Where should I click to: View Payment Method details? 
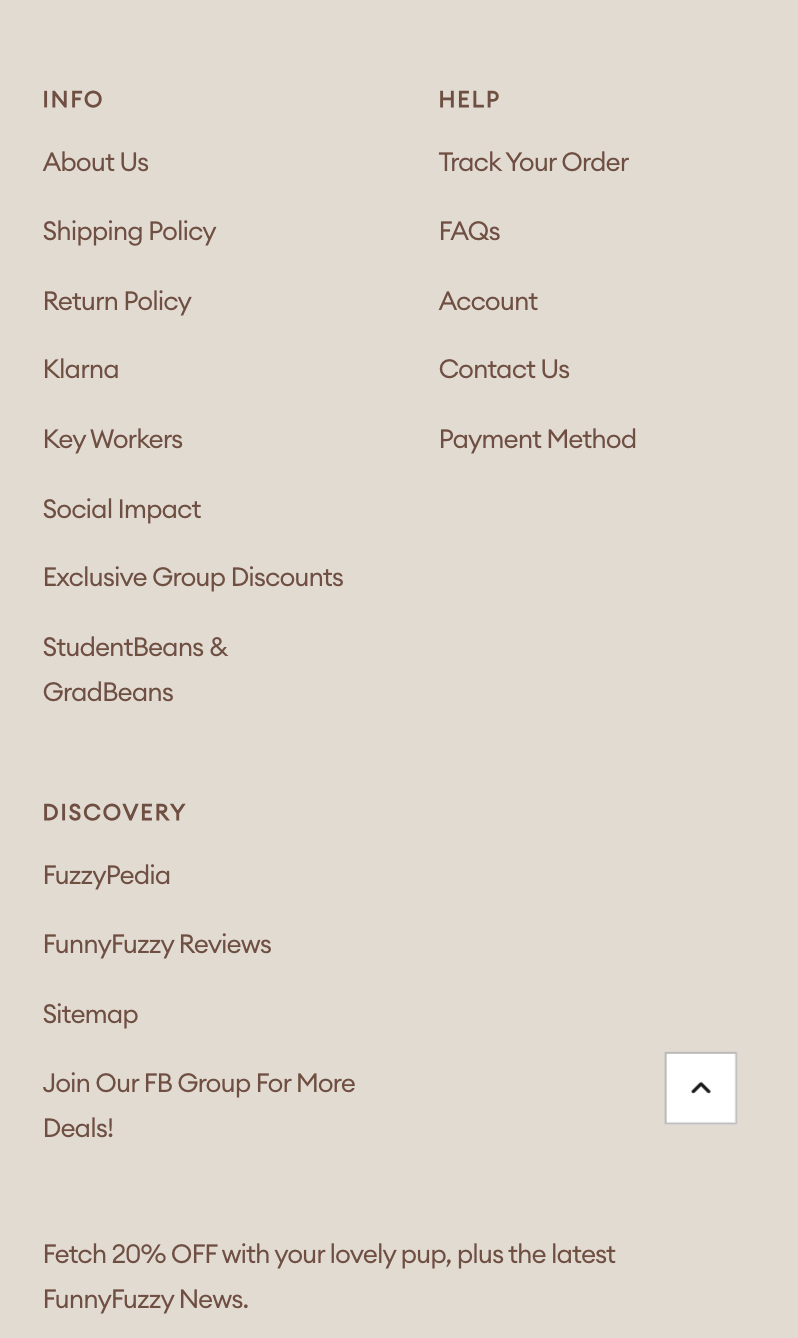point(537,439)
